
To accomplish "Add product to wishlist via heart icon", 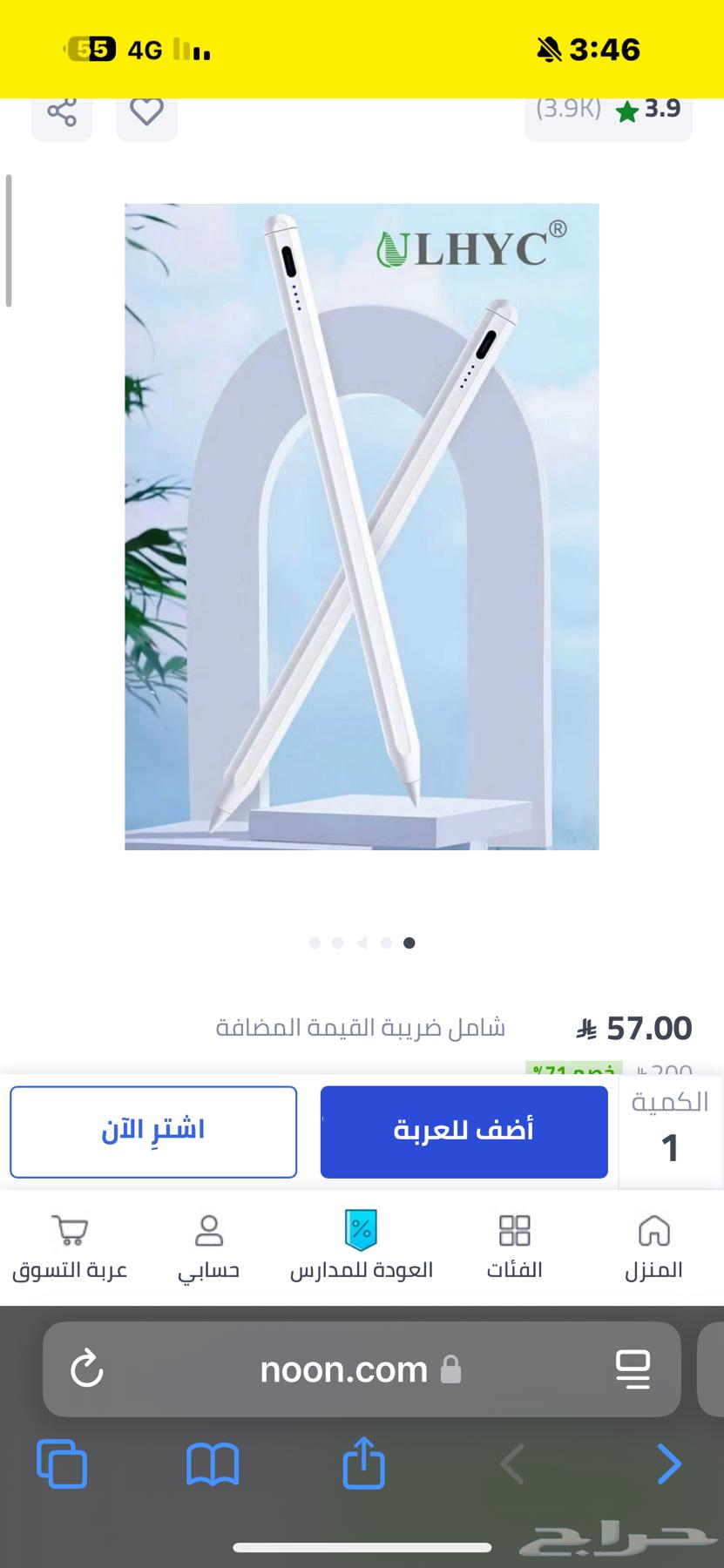I will pos(146,110).
